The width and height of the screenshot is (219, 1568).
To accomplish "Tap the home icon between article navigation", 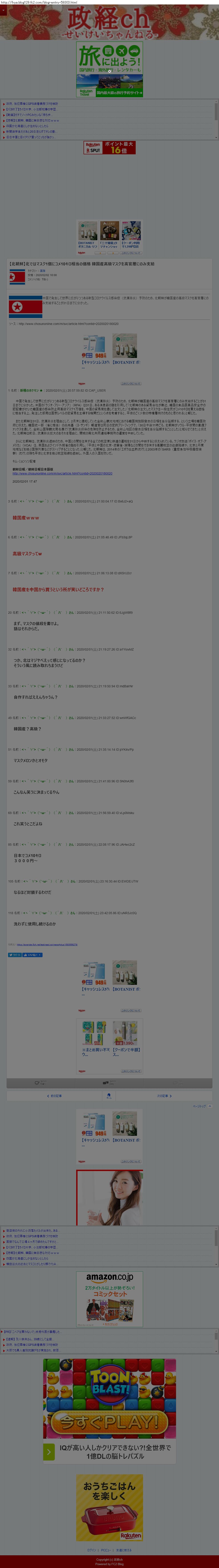I will [109, 1096].
